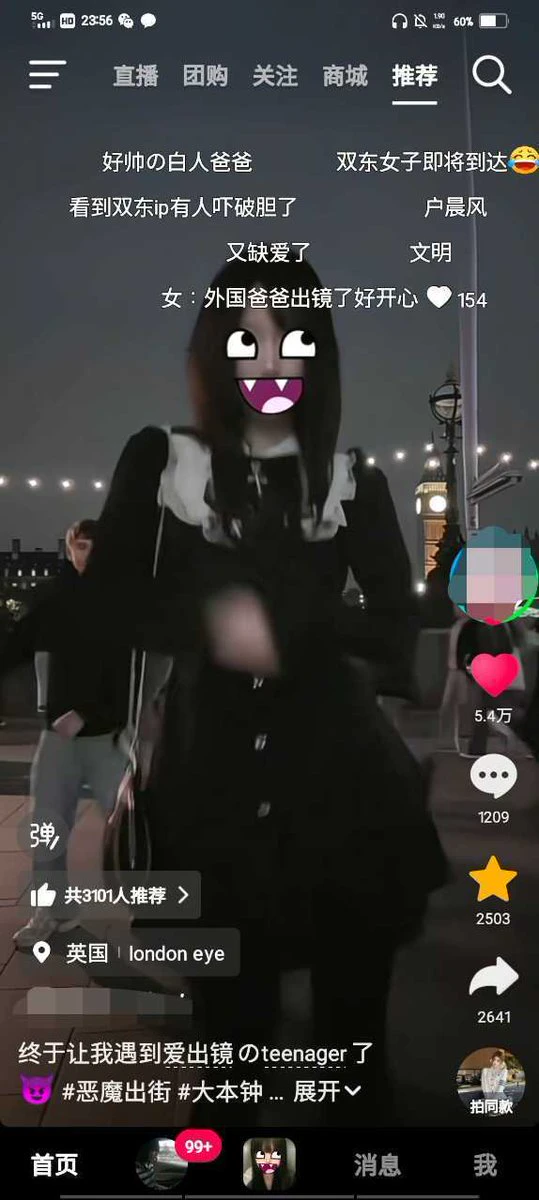Open the #恶魔出街 hashtag
This screenshot has width=539, height=1200.
coord(116,1091)
